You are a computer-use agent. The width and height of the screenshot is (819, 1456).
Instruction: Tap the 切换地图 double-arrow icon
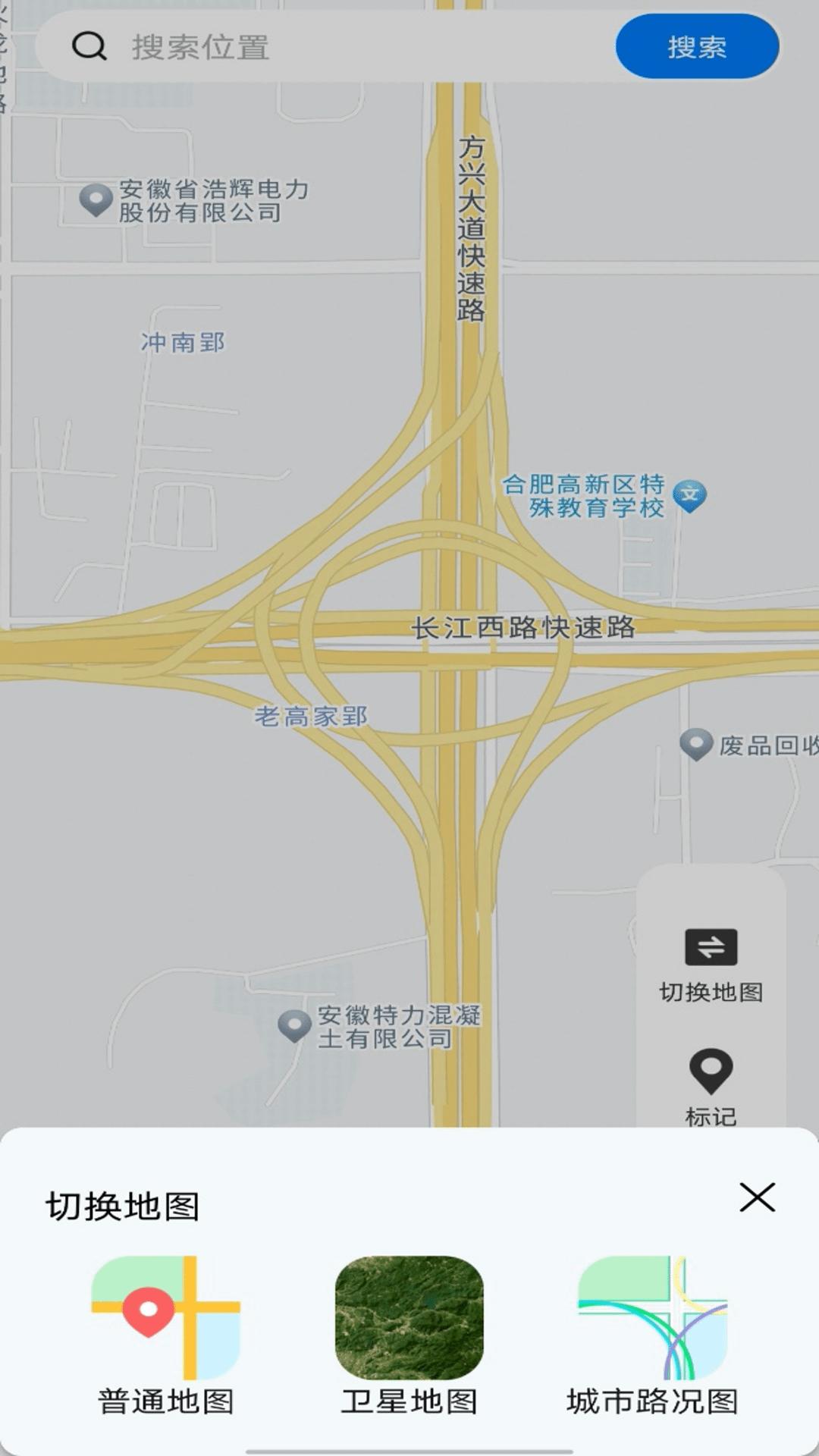click(x=711, y=946)
